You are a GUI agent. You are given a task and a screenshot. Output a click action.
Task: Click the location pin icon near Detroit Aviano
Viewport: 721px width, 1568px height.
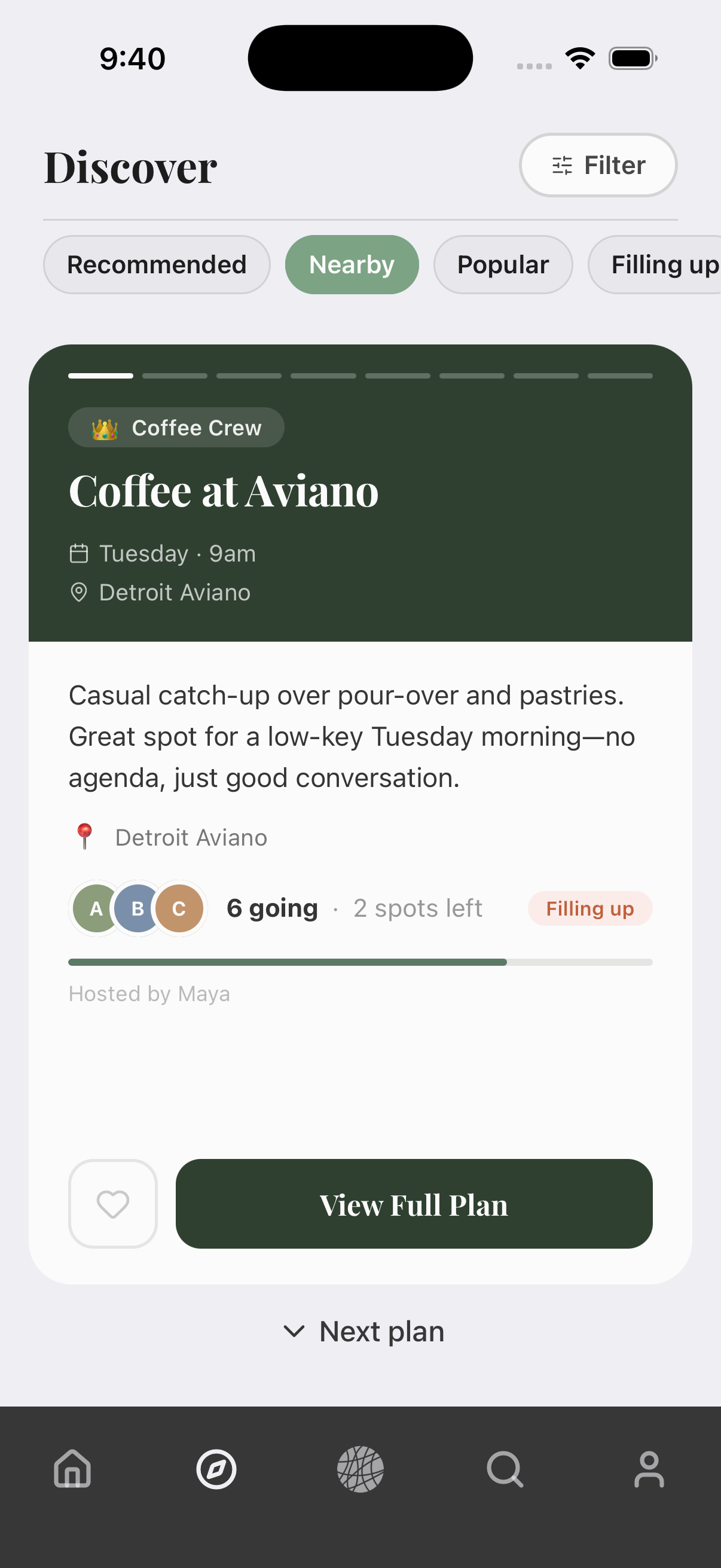(x=80, y=592)
